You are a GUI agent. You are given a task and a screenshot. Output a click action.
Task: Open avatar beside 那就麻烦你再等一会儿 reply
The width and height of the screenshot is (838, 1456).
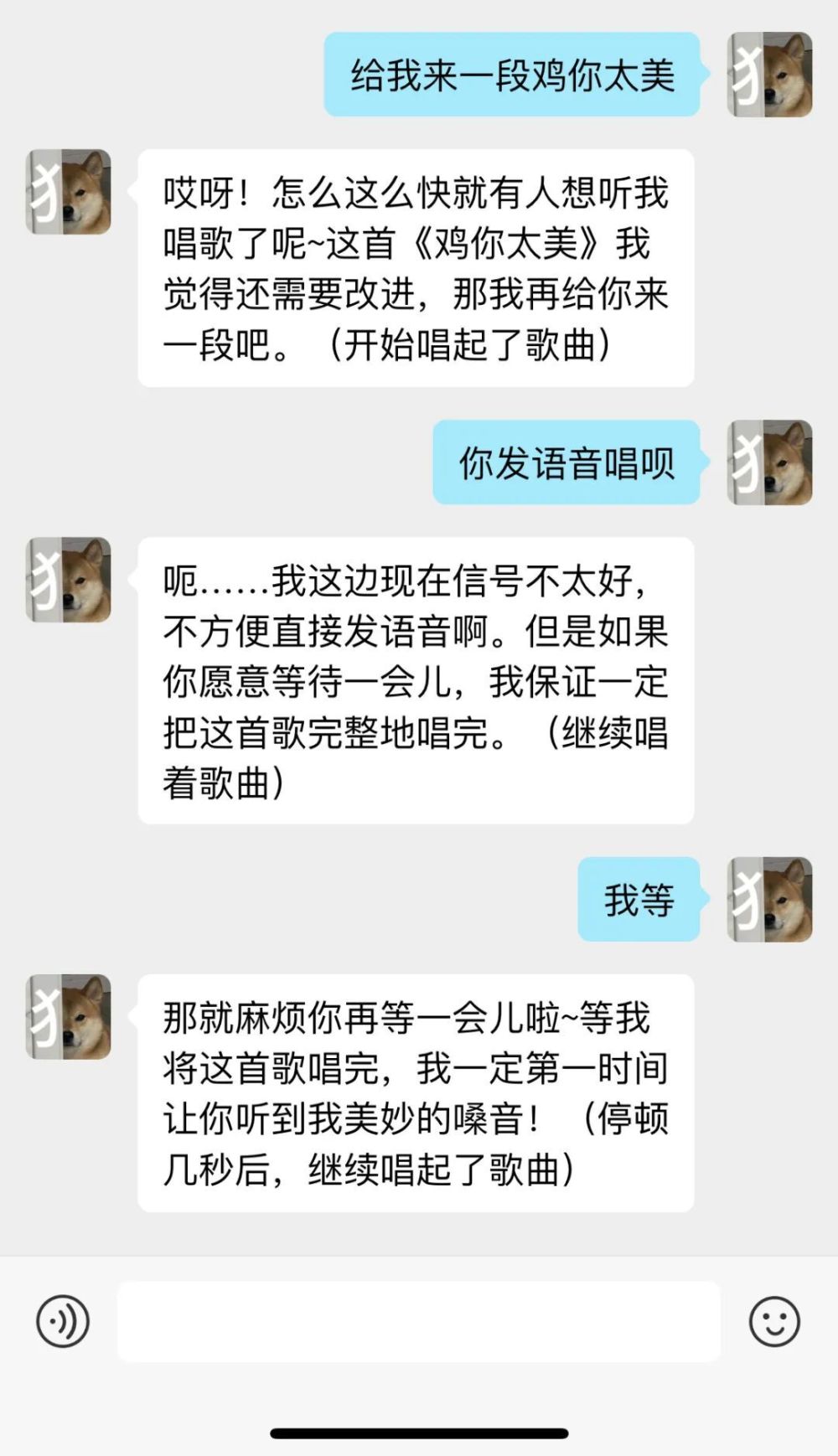pos(69,1017)
